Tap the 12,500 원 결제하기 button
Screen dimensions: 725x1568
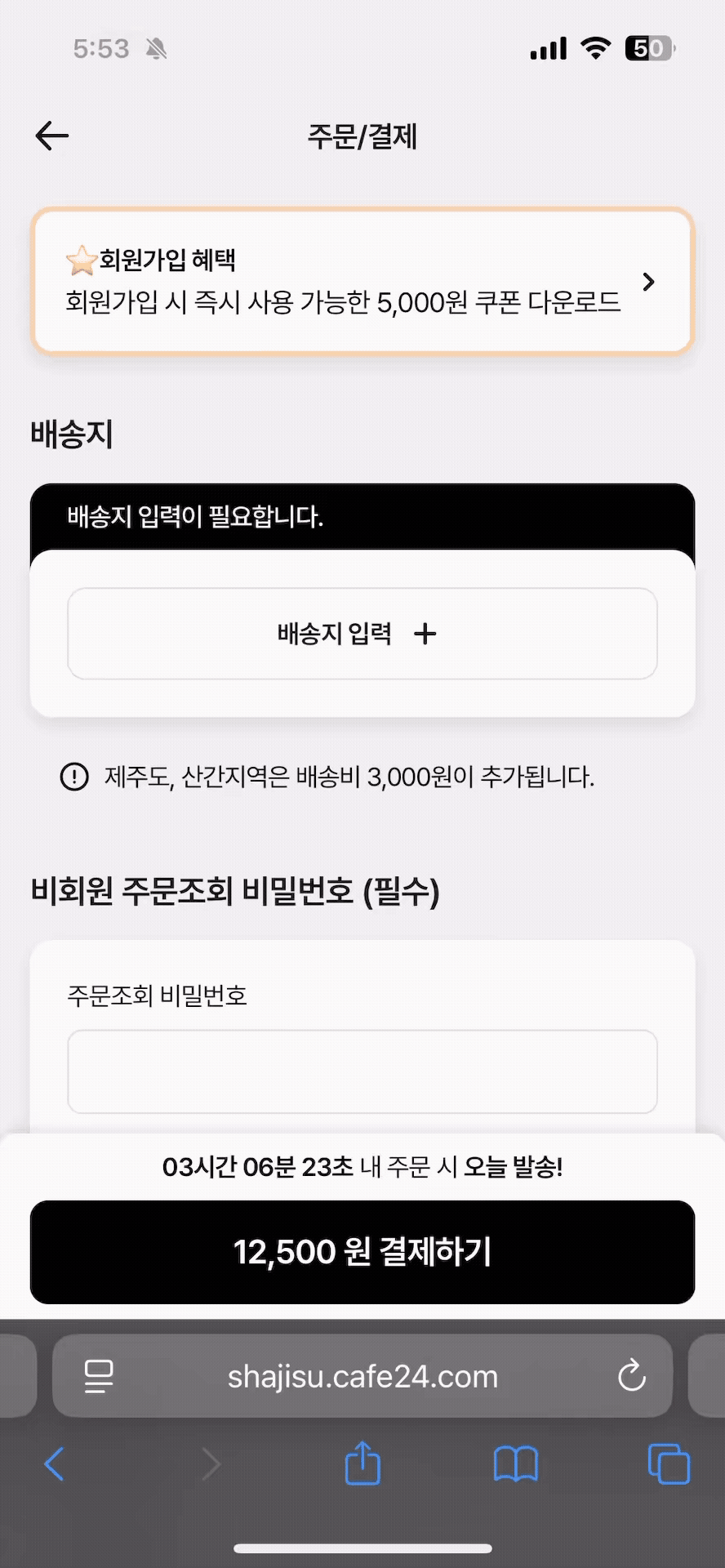362,1252
